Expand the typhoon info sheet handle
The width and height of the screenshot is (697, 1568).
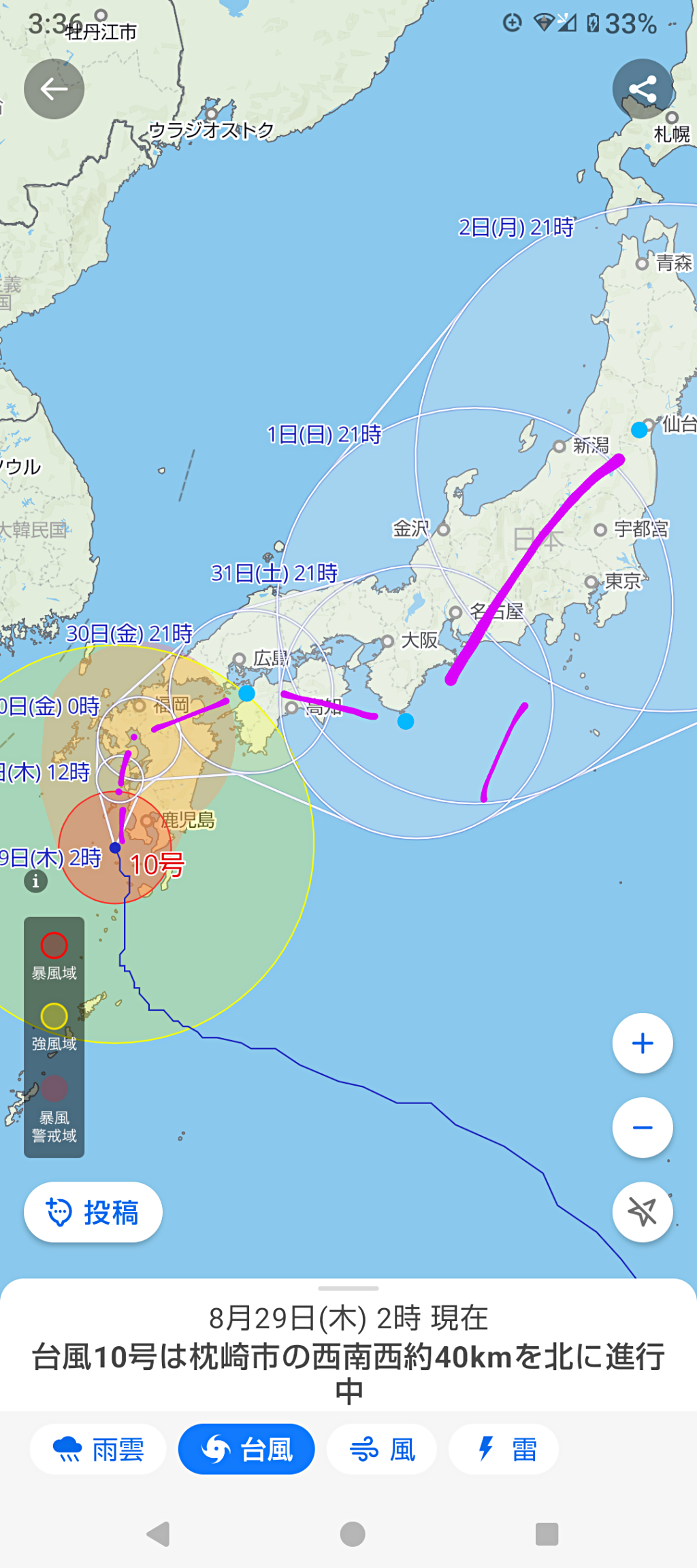348,1288
